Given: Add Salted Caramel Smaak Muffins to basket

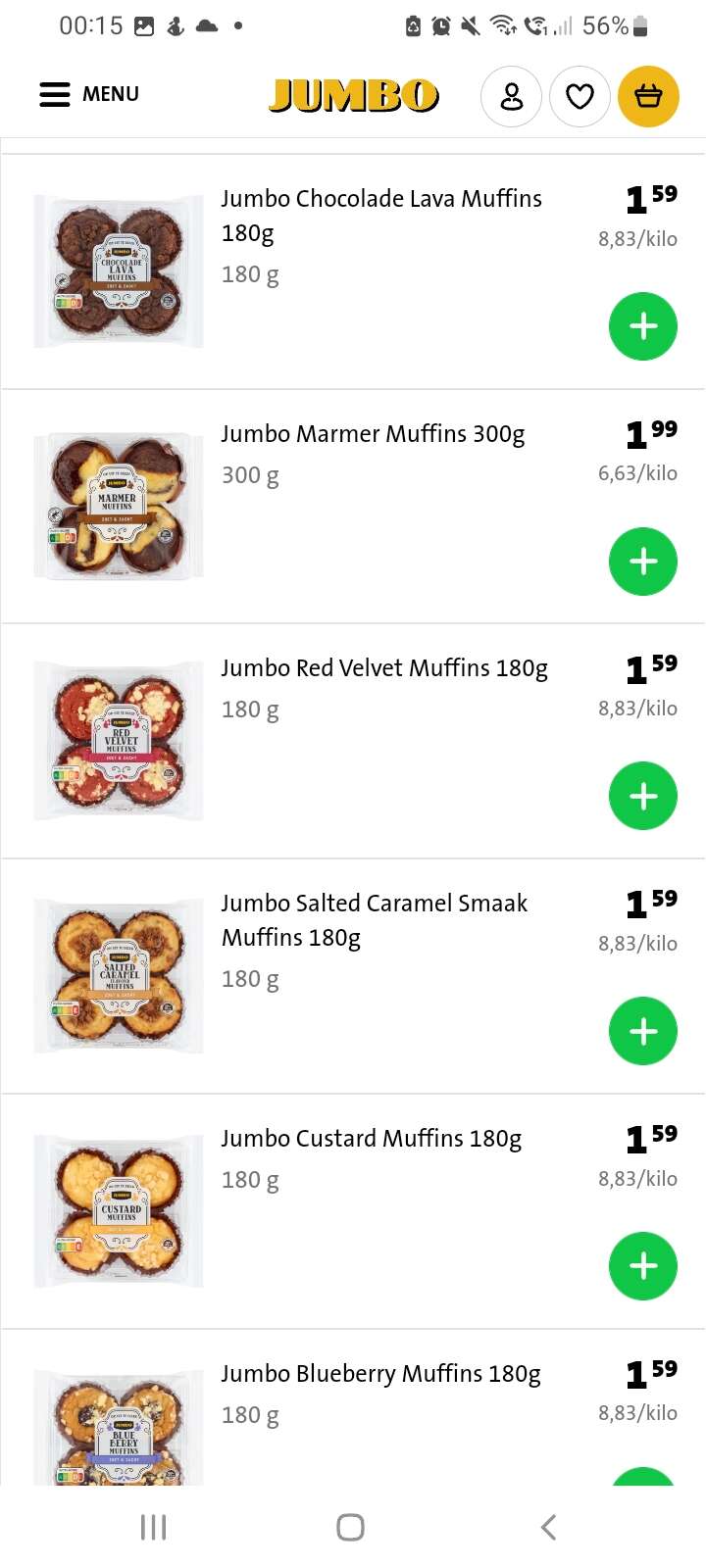Looking at the screenshot, I should [x=643, y=1031].
